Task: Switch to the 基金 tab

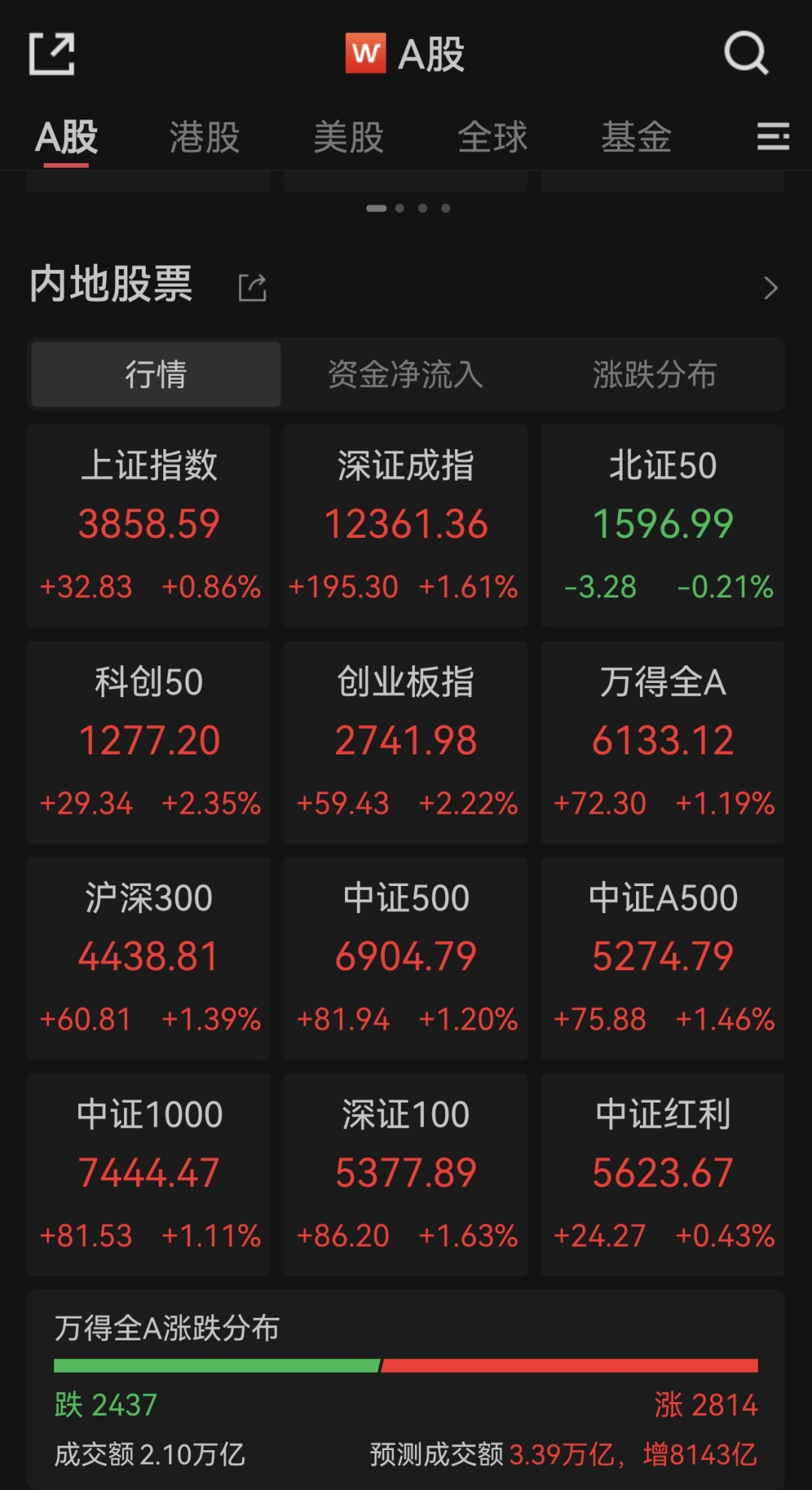Action: click(636, 138)
